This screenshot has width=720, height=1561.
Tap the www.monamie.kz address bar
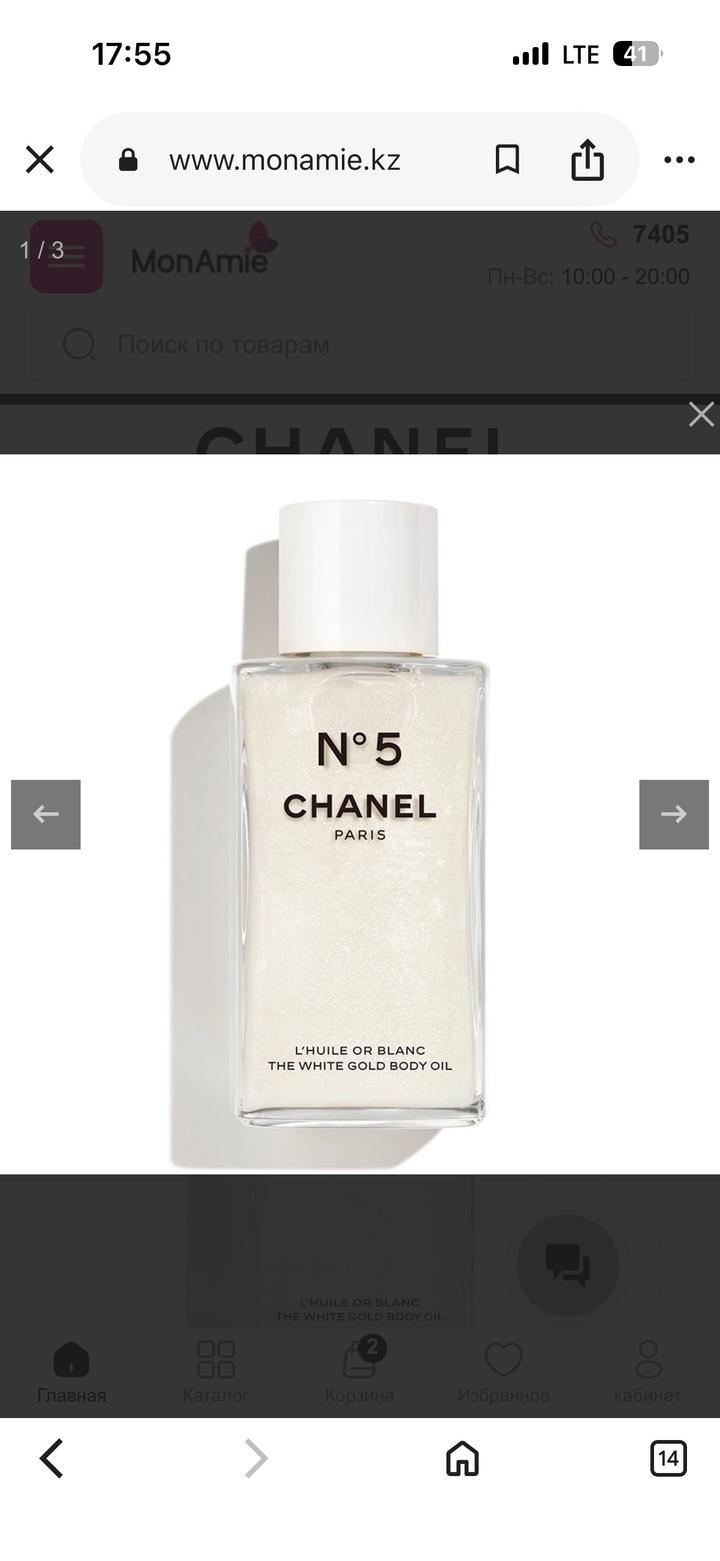click(x=285, y=160)
